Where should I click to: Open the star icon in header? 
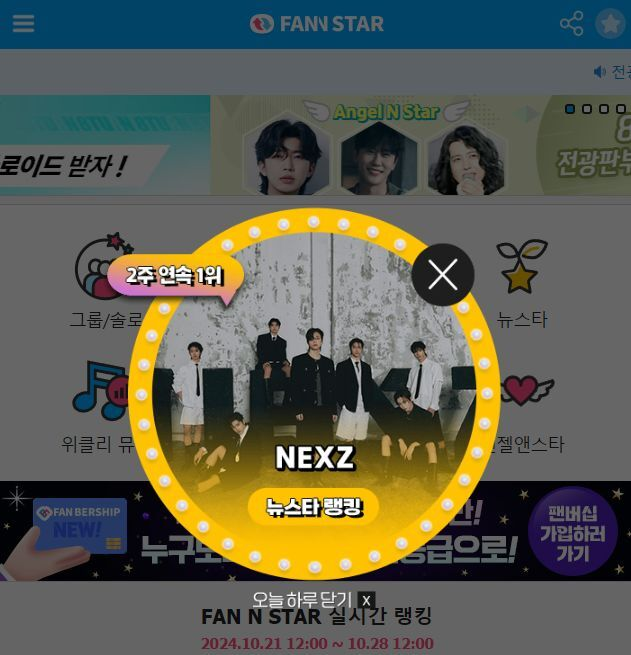coord(610,24)
